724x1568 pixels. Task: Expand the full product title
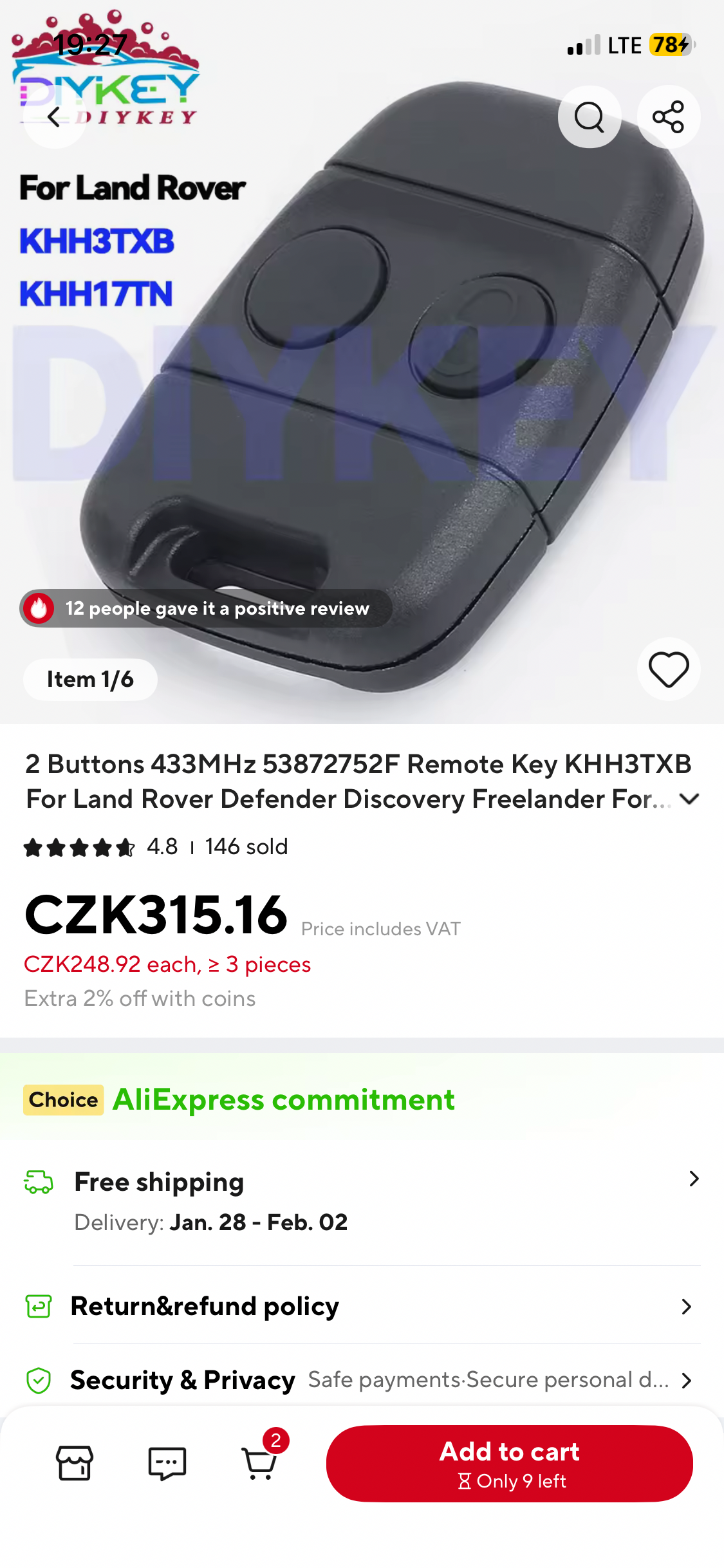(x=689, y=799)
